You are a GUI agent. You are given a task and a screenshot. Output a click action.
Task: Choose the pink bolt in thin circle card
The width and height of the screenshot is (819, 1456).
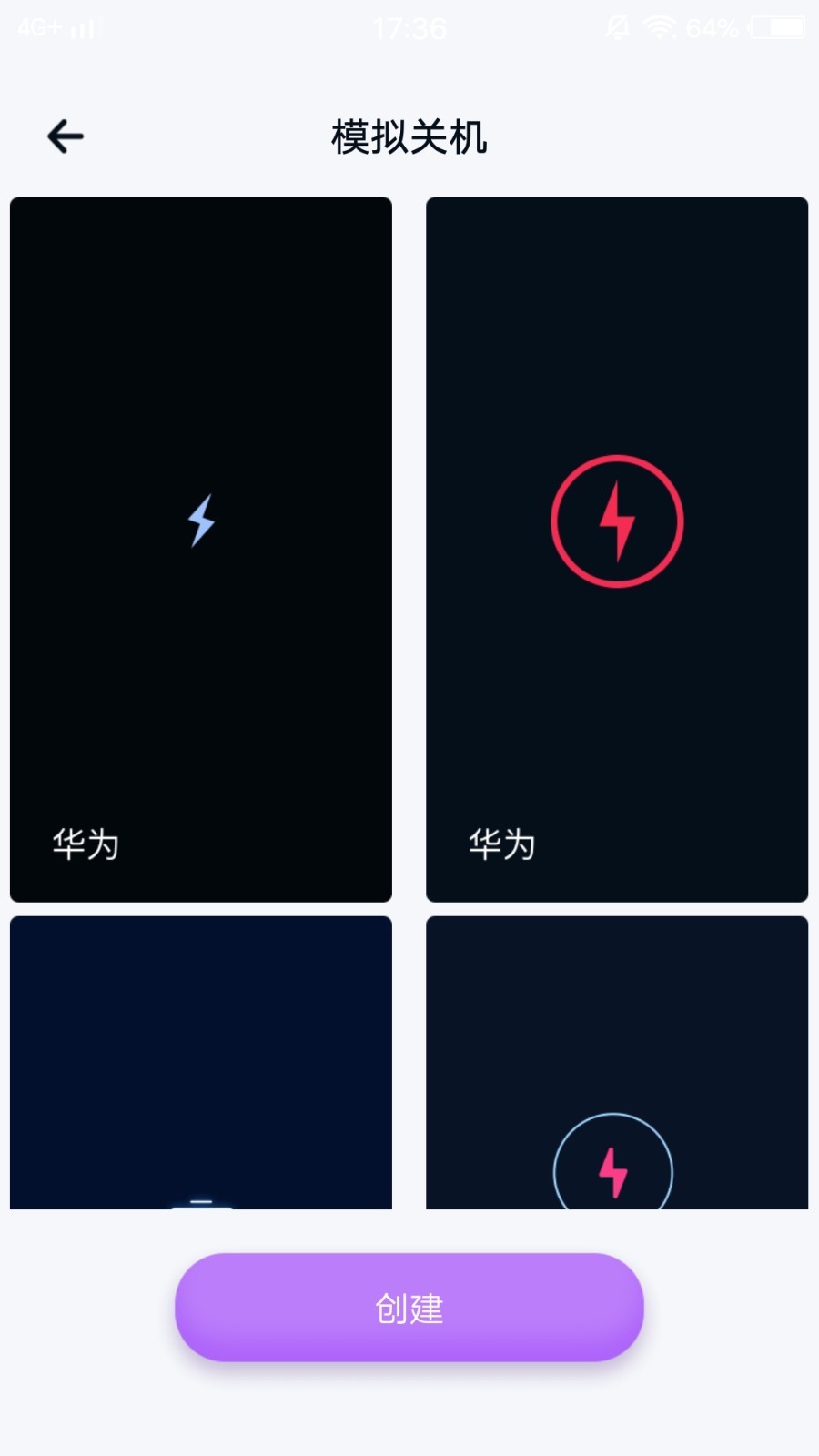click(617, 1063)
